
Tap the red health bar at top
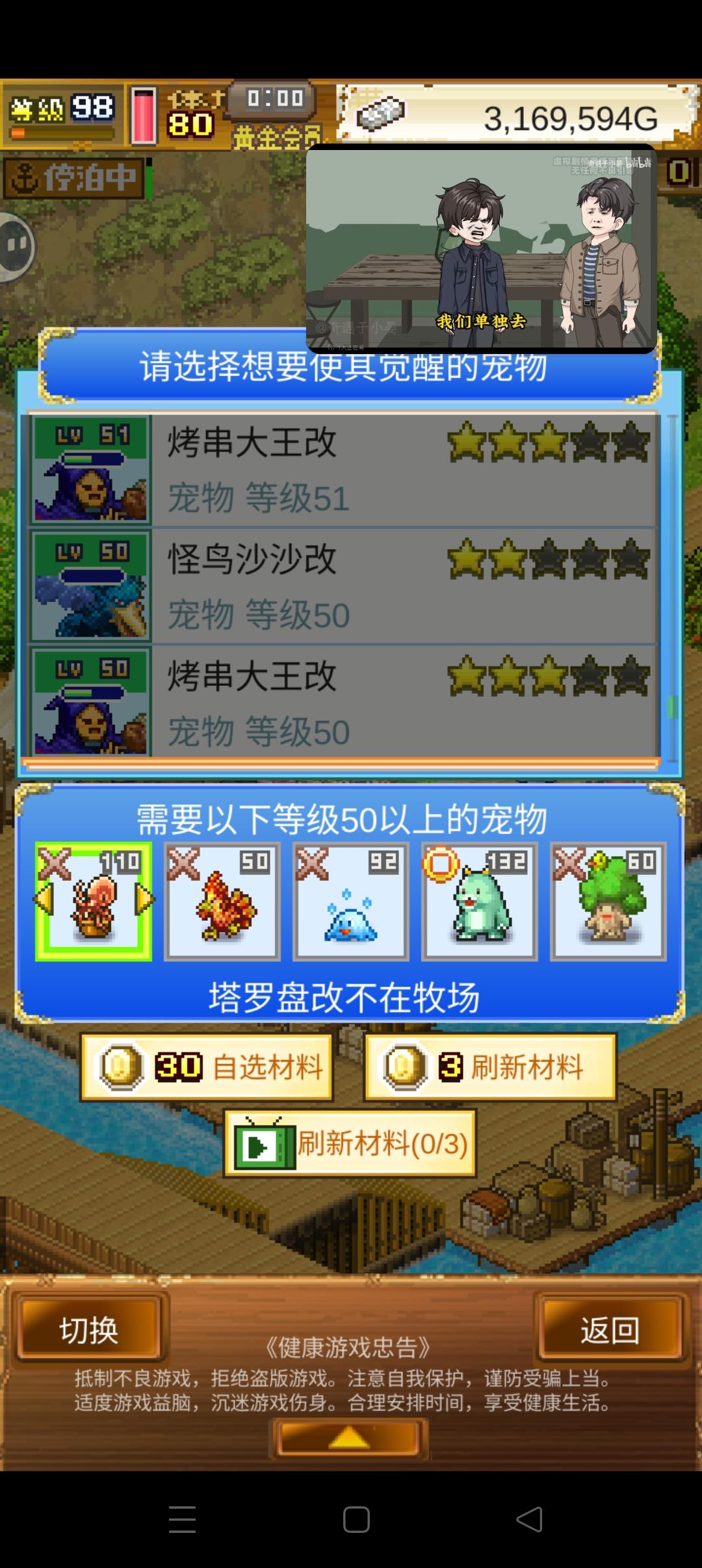pyautogui.click(x=142, y=117)
